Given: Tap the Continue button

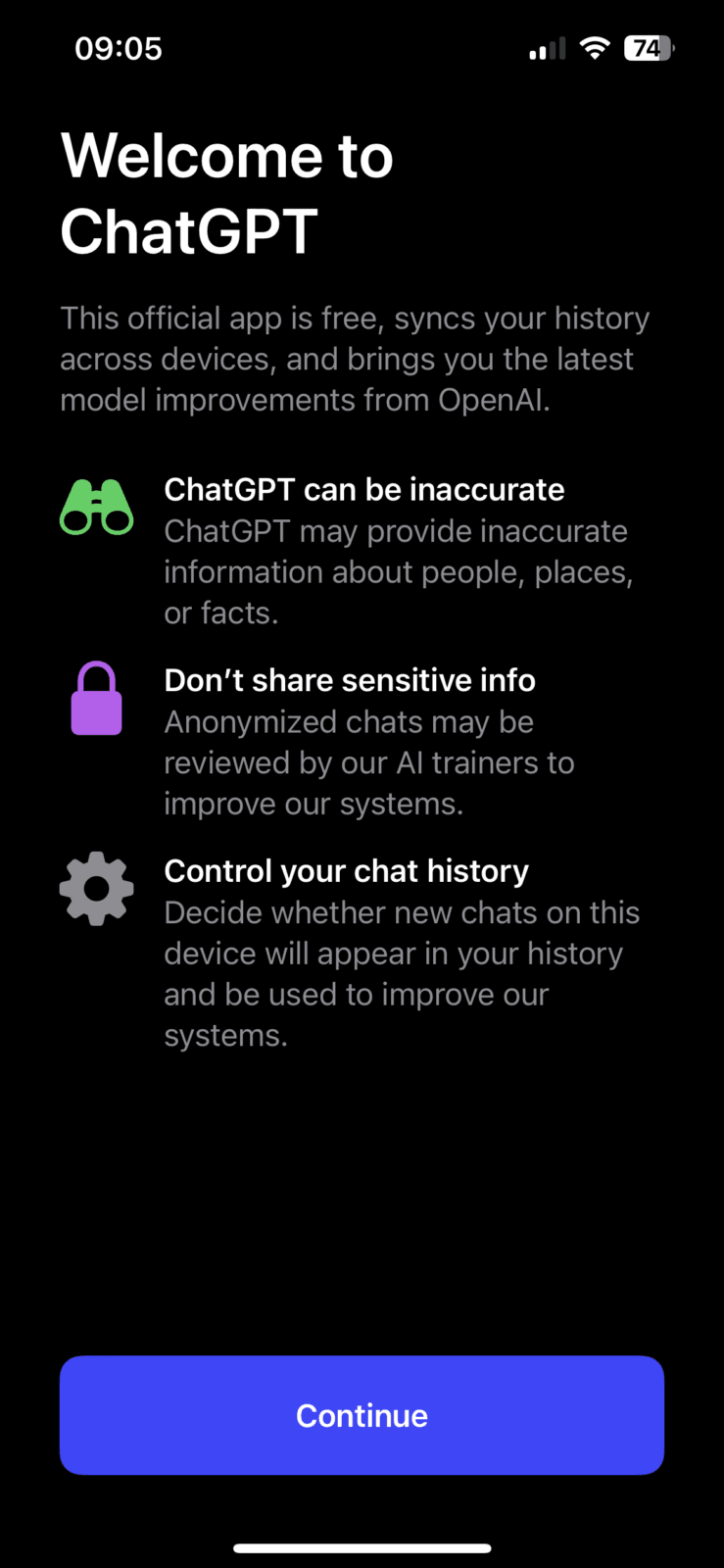Looking at the screenshot, I should (x=362, y=1414).
